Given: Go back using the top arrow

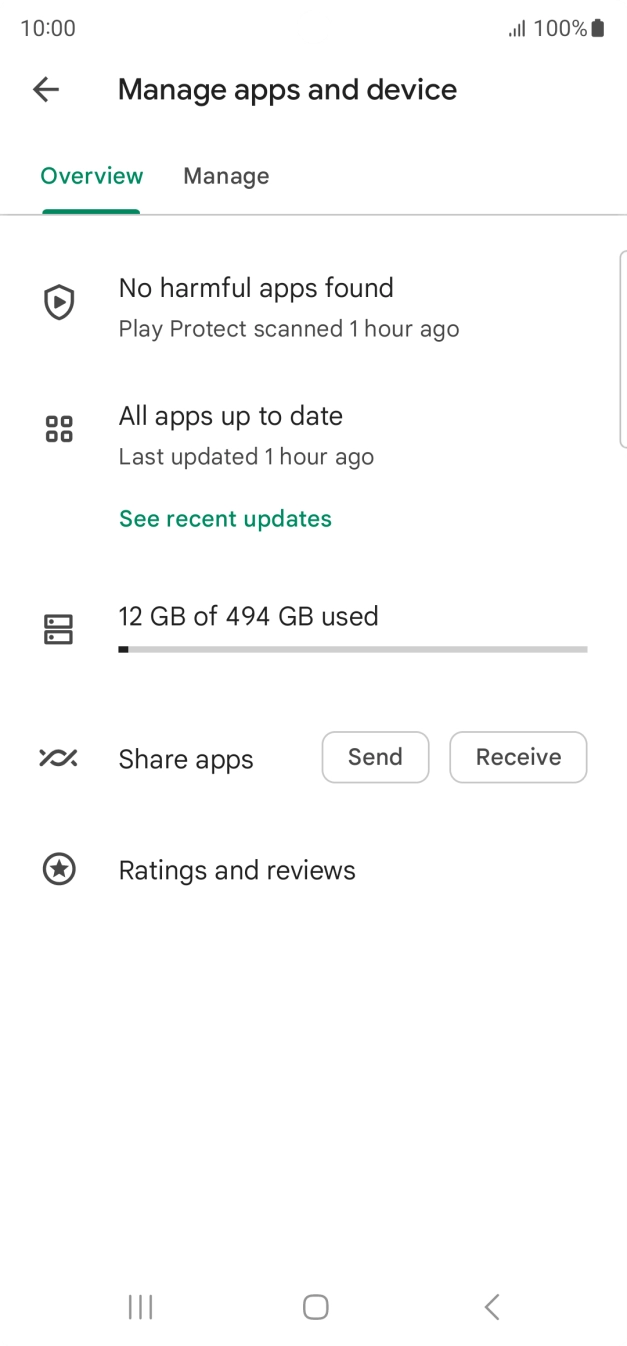Looking at the screenshot, I should (x=46, y=90).
